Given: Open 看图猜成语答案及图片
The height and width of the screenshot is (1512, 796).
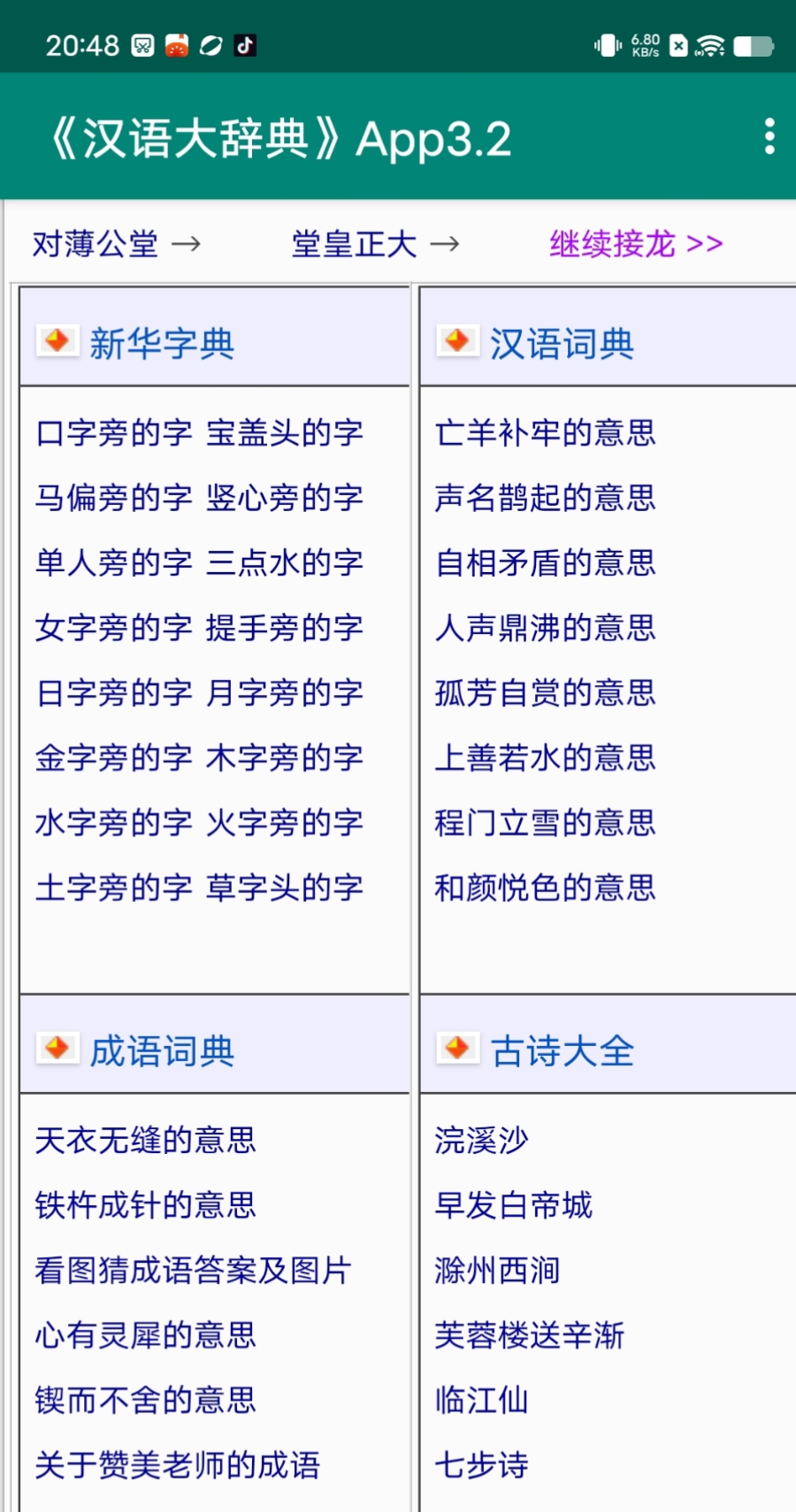Looking at the screenshot, I should (193, 1270).
